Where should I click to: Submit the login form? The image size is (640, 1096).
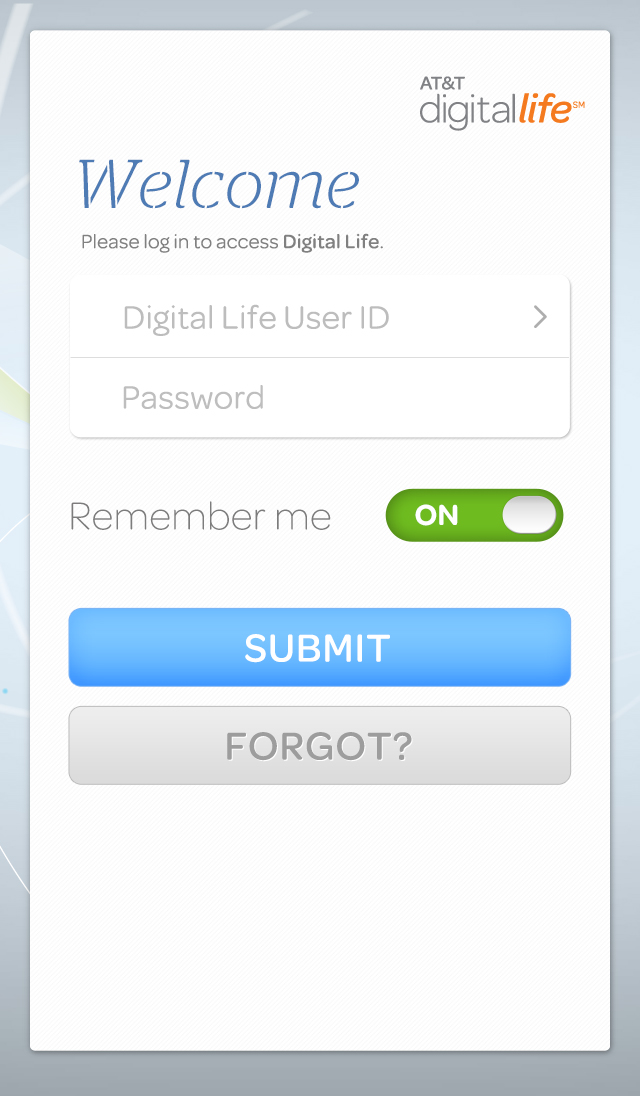tap(319, 647)
